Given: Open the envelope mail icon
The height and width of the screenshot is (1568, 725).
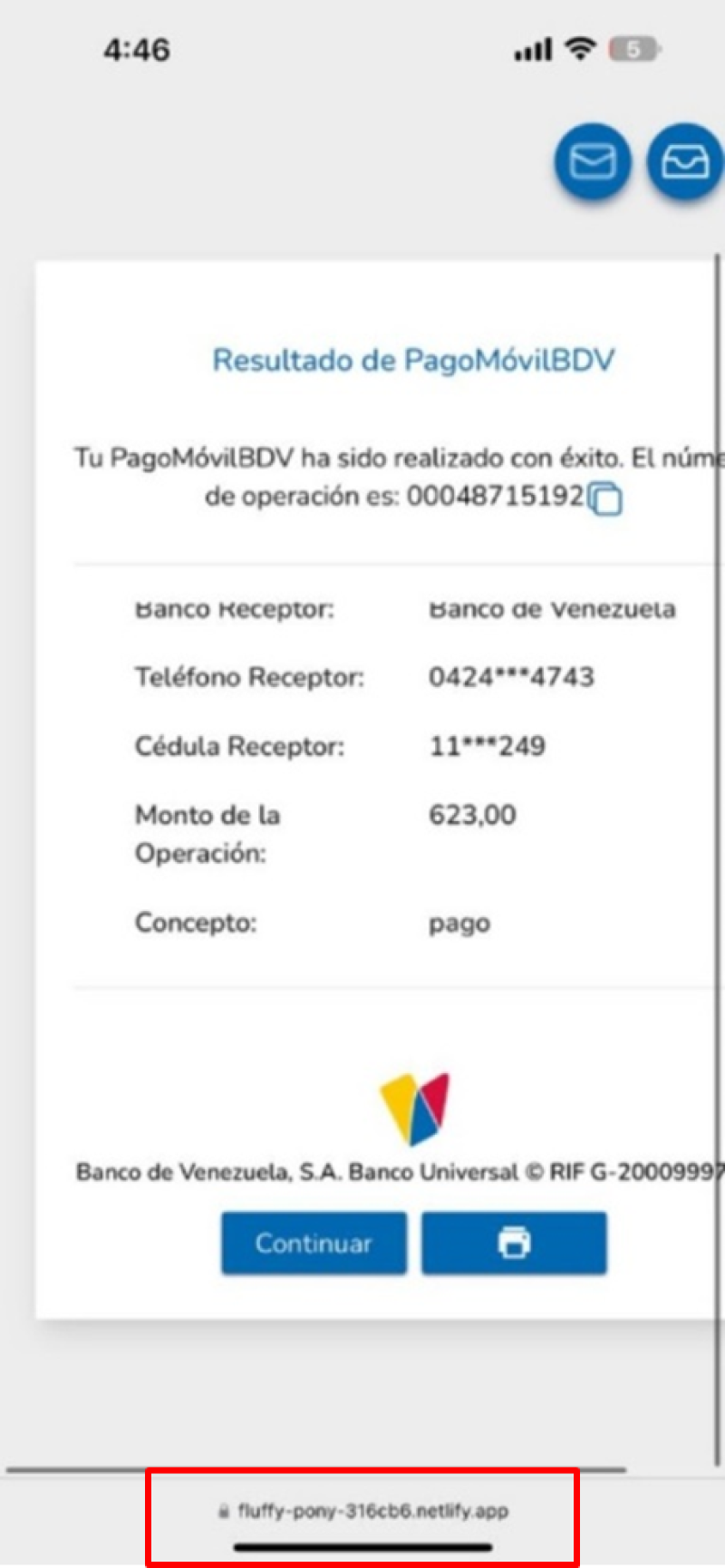Looking at the screenshot, I should click(593, 163).
